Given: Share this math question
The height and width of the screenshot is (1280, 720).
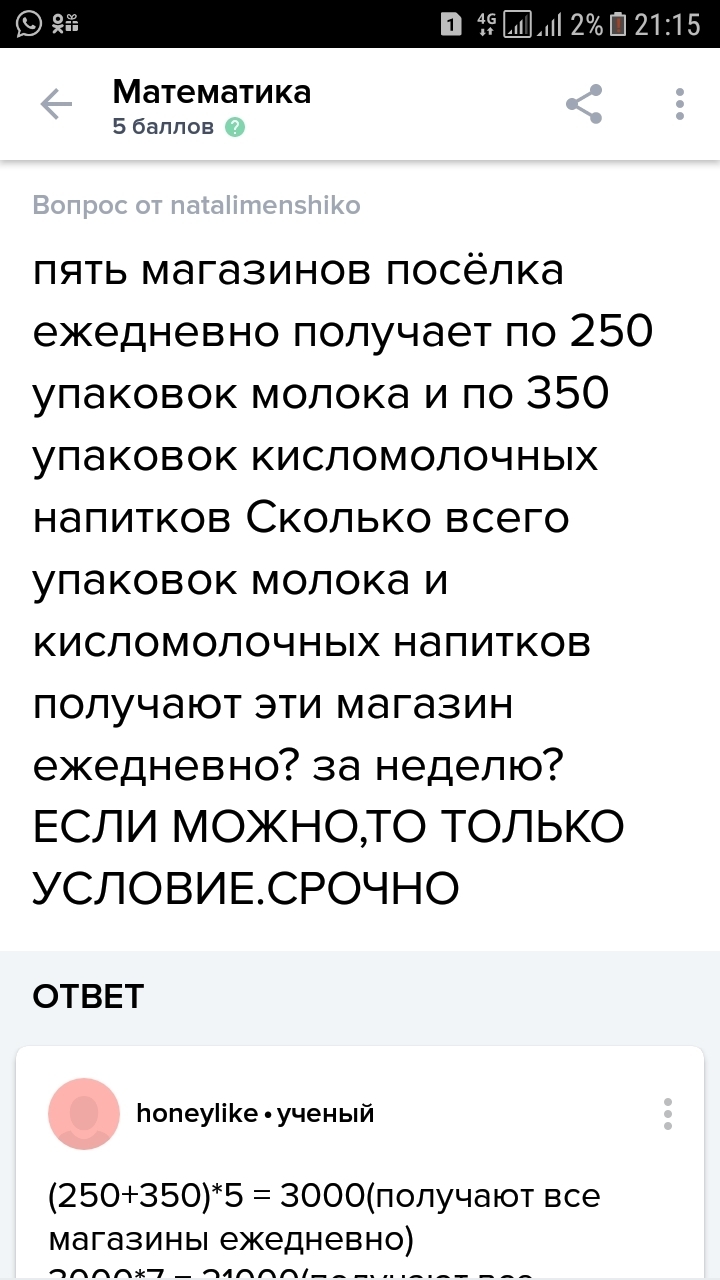Looking at the screenshot, I should (584, 104).
